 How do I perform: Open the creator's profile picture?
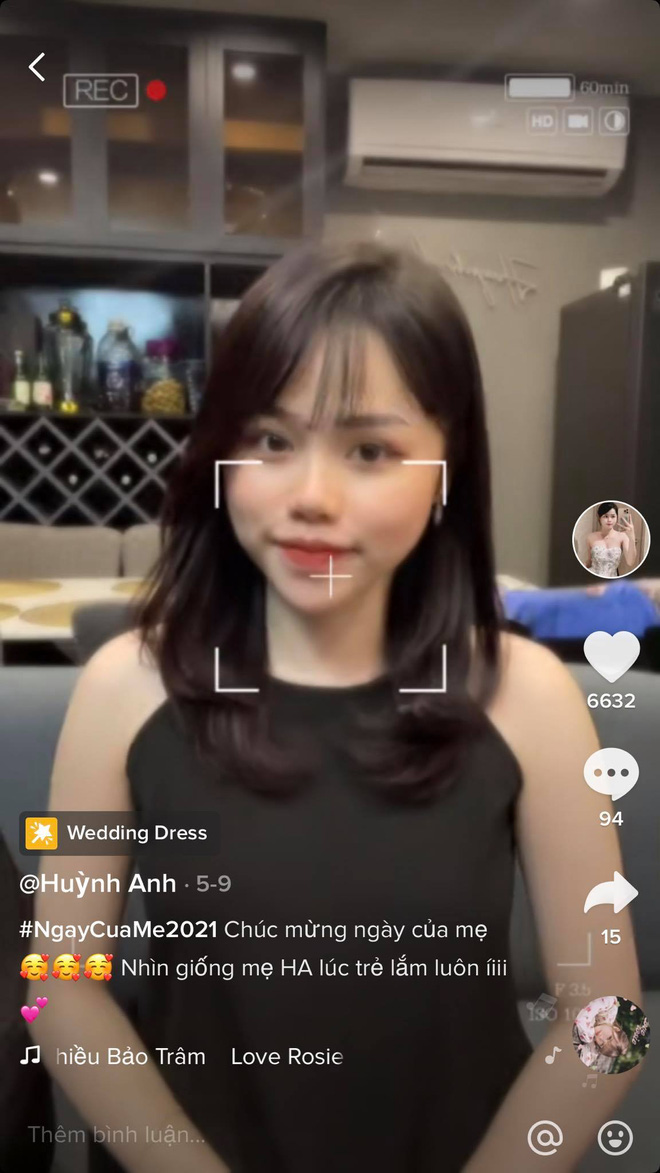coord(611,540)
